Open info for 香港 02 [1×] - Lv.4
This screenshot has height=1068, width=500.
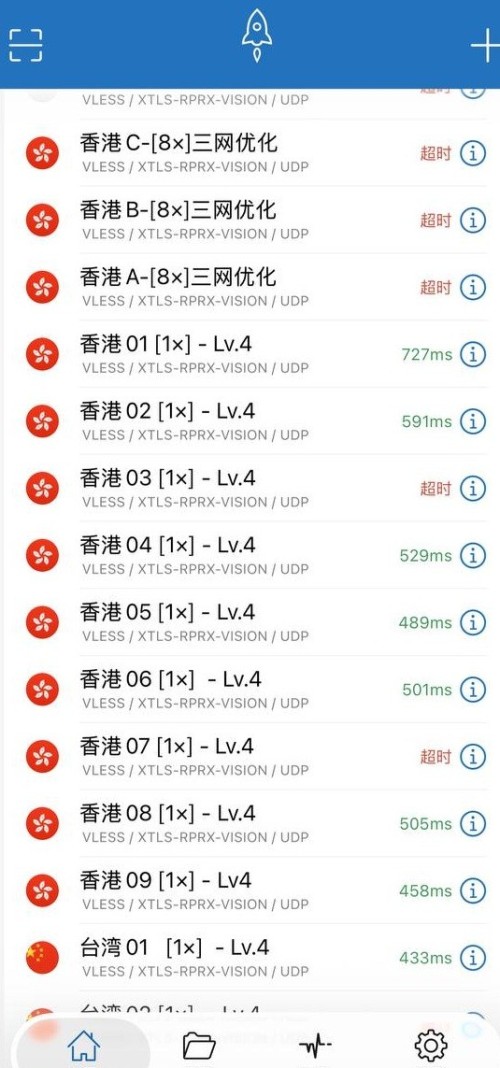[473, 421]
